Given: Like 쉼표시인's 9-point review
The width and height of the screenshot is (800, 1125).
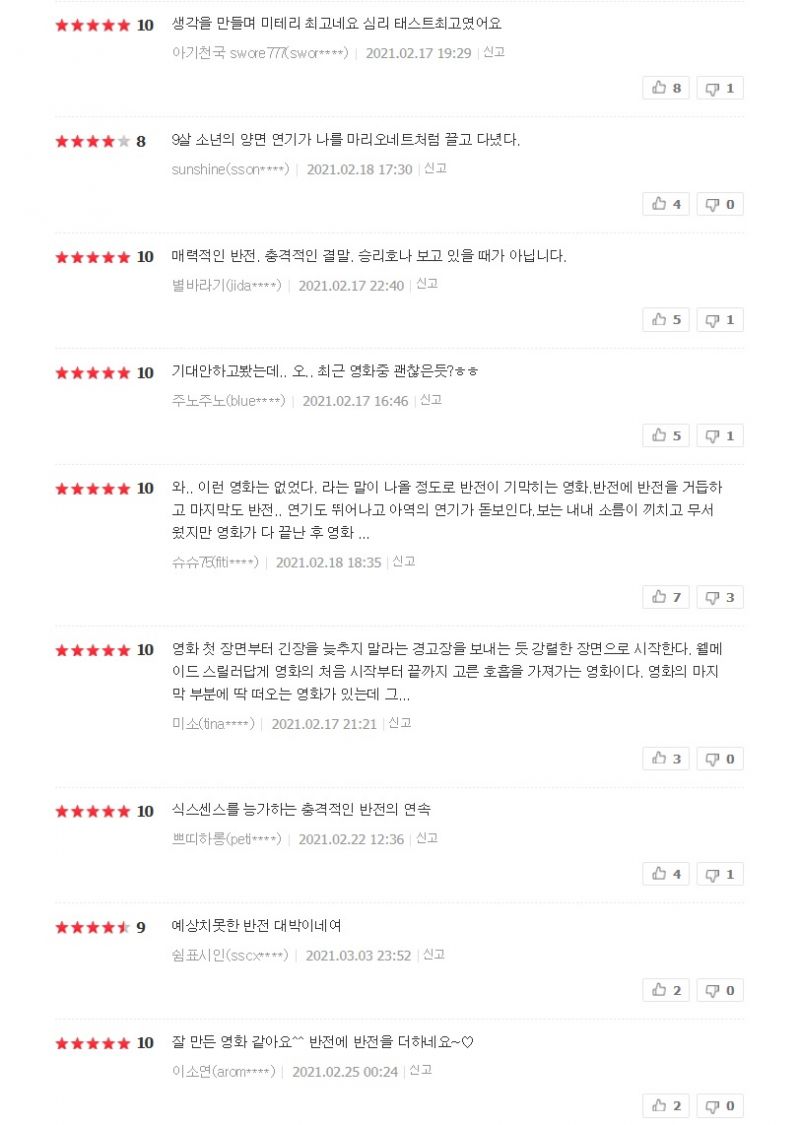Looking at the screenshot, I should pos(666,990).
